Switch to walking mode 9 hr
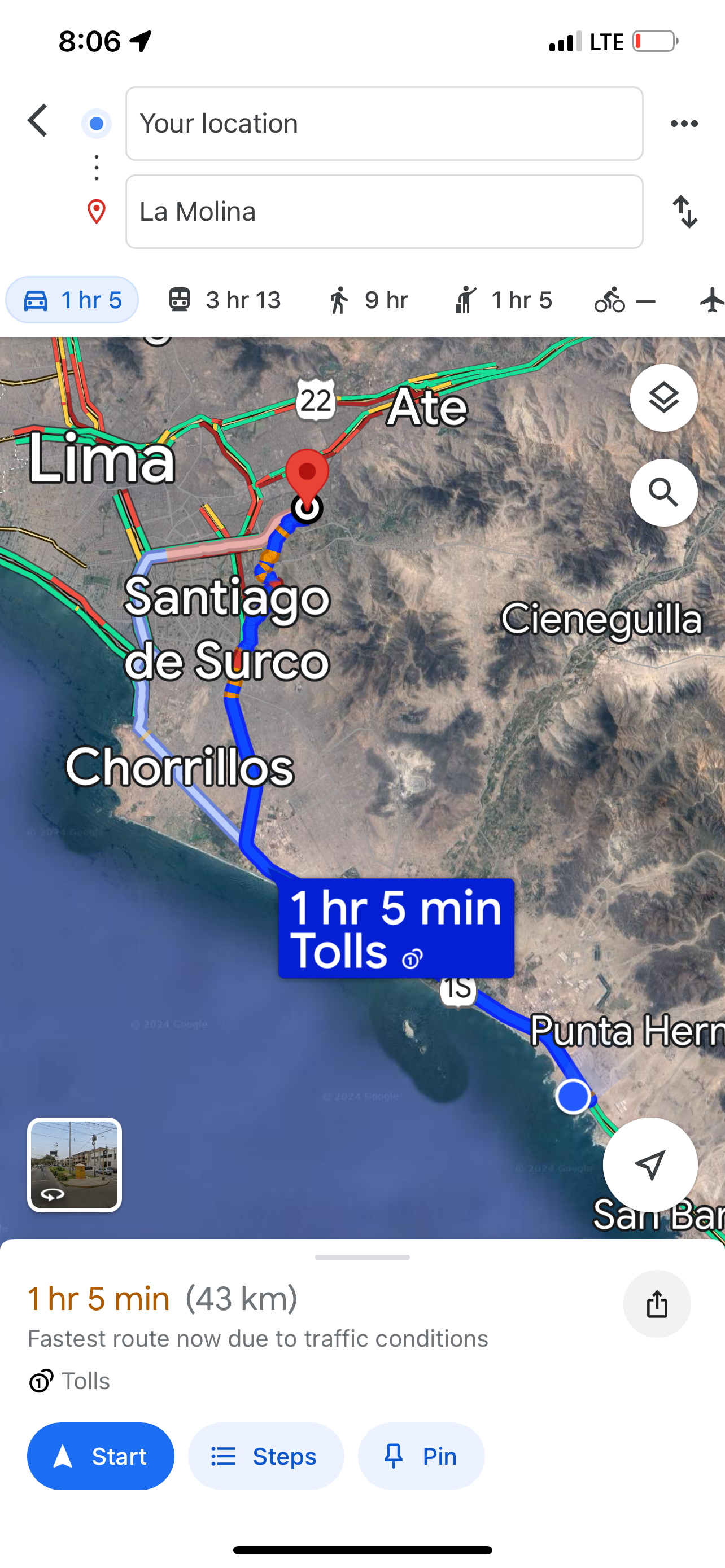Screen dimensions: 725x1568 tap(368, 300)
